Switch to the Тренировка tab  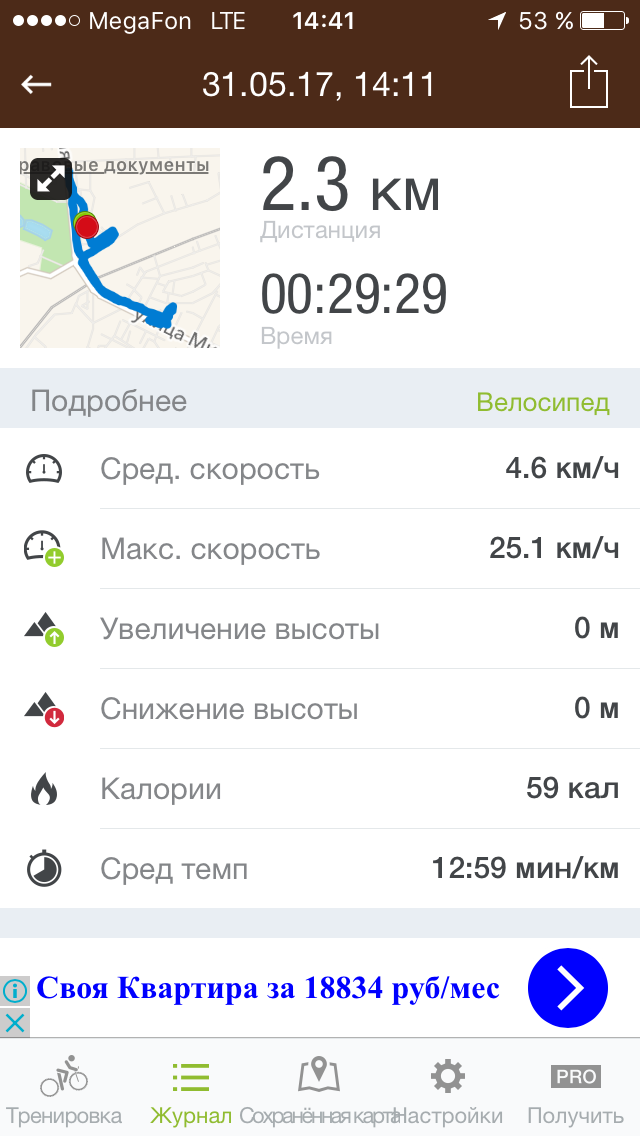[64, 1090]
